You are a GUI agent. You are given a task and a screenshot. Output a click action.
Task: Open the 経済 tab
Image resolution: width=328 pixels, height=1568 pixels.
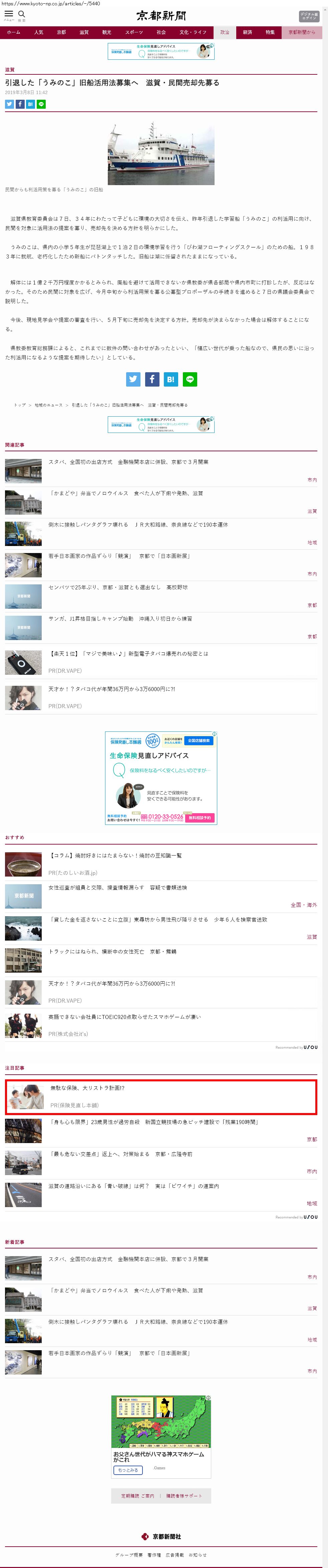(247, 32)
